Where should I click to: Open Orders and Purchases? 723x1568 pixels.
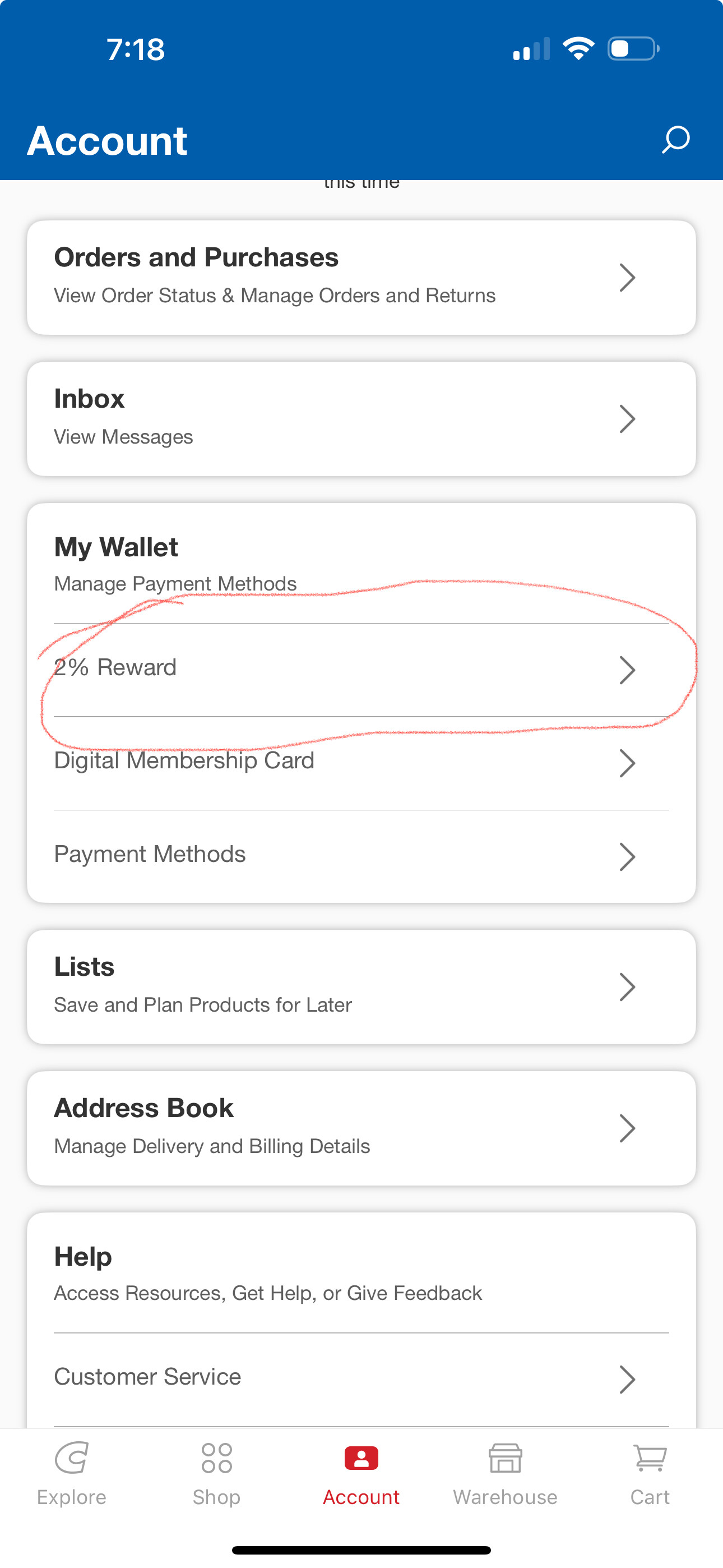[x=361, y=278]
